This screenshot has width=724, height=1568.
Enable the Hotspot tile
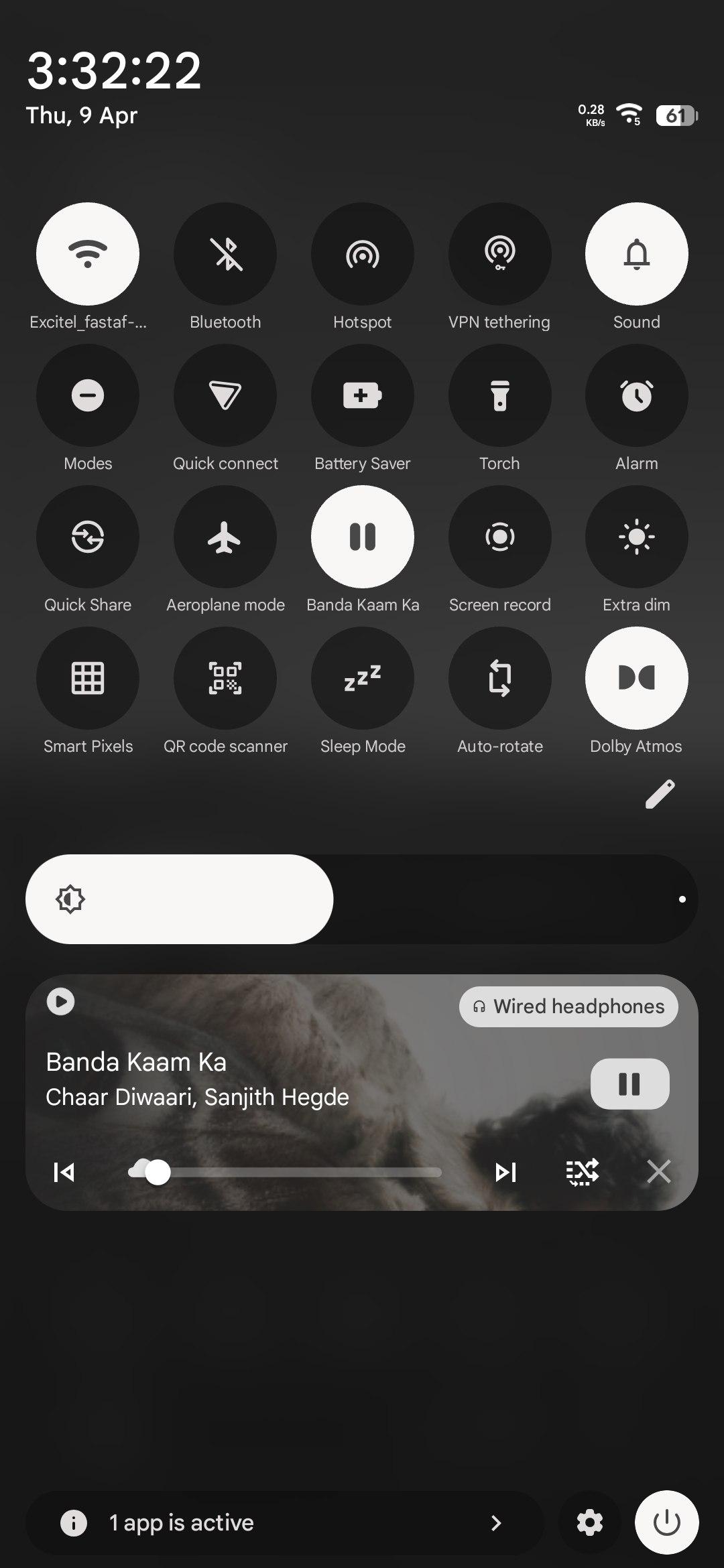click(362, 255)
